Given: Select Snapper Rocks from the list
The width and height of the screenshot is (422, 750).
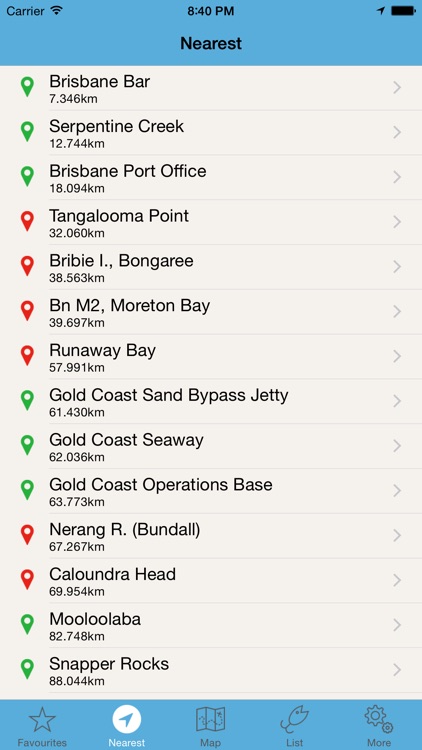Looking at the screenshot, I should (211, 671).
